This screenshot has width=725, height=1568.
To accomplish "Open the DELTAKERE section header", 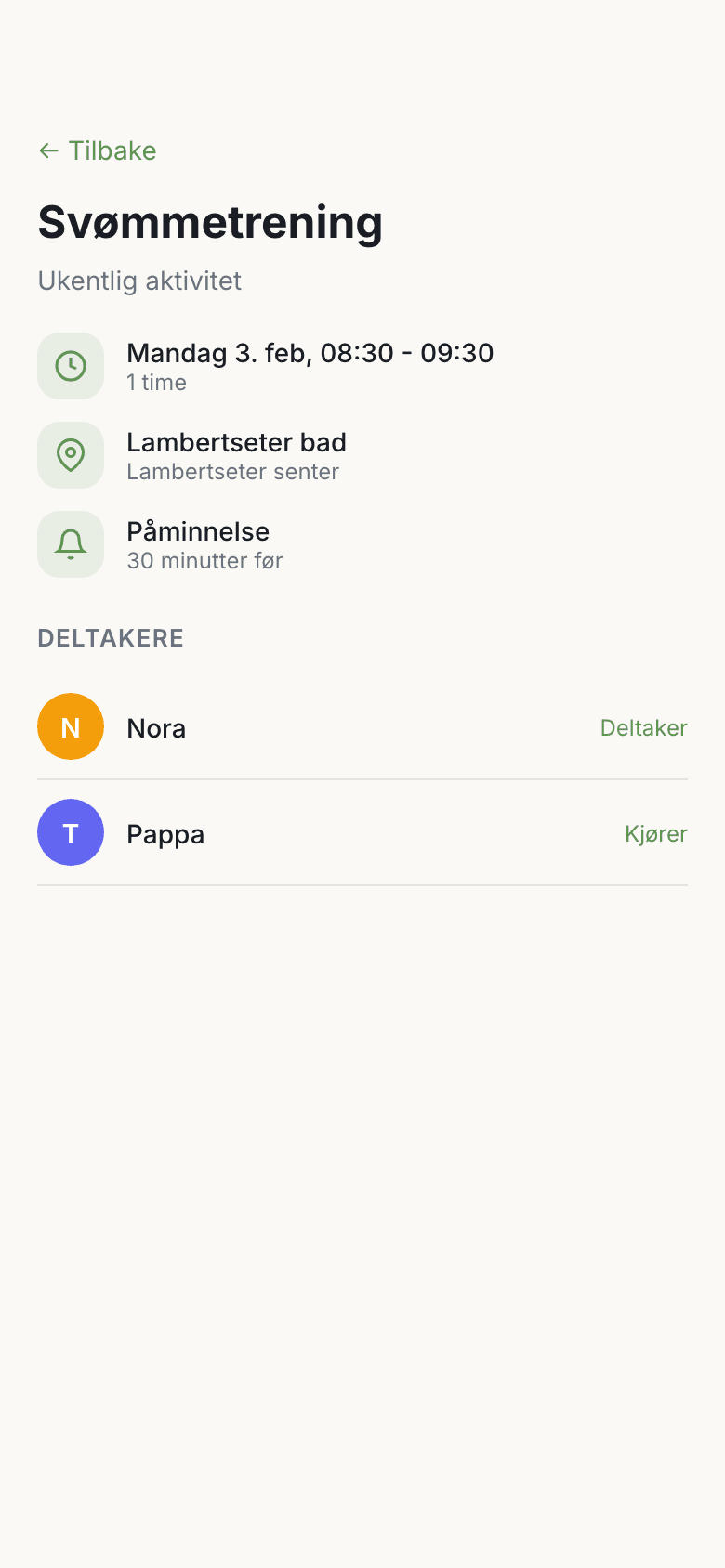I will tap(110, 637).
